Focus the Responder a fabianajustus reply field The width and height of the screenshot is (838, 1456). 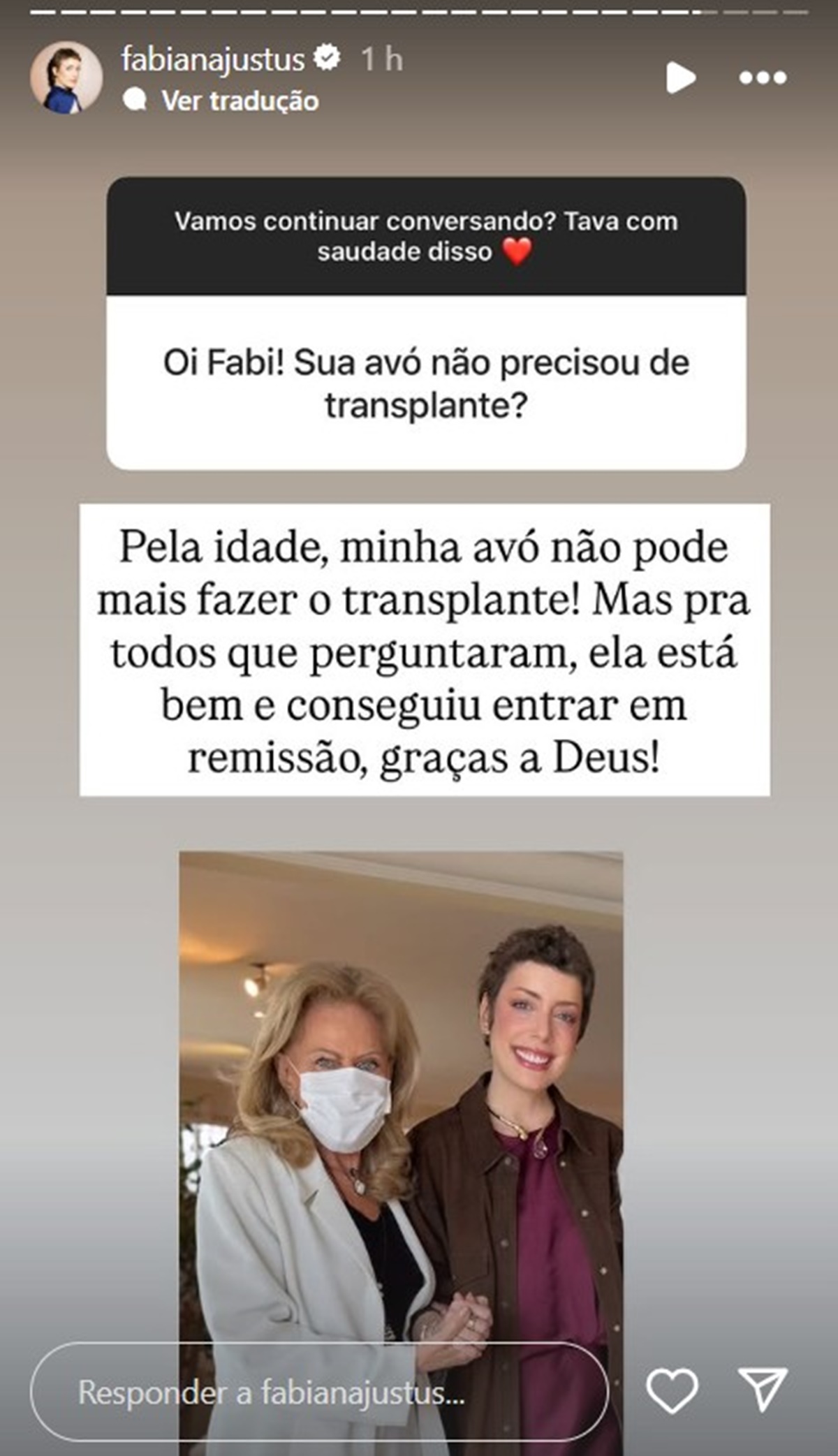pyautogui.click(x=319, y=1391)
